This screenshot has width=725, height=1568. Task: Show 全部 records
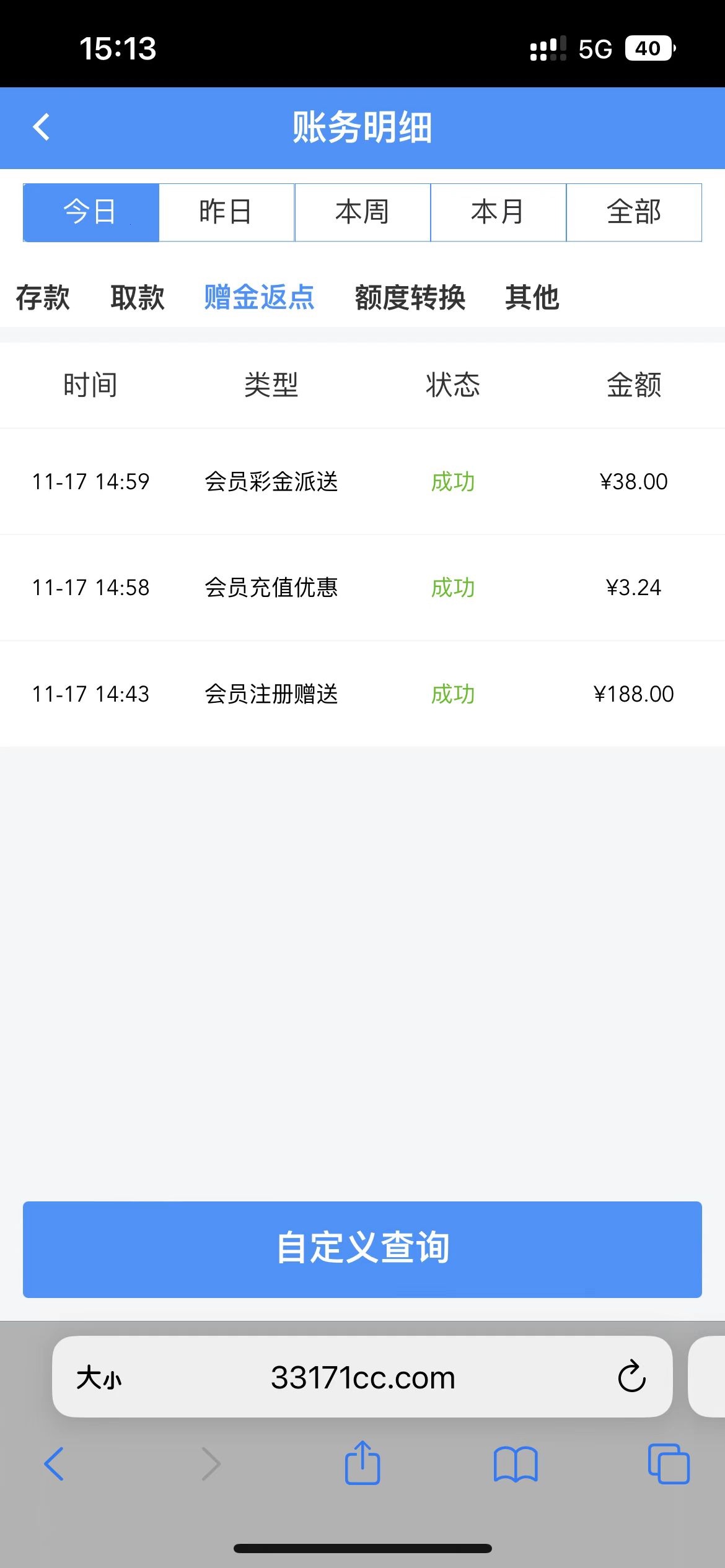coord(634,212)
